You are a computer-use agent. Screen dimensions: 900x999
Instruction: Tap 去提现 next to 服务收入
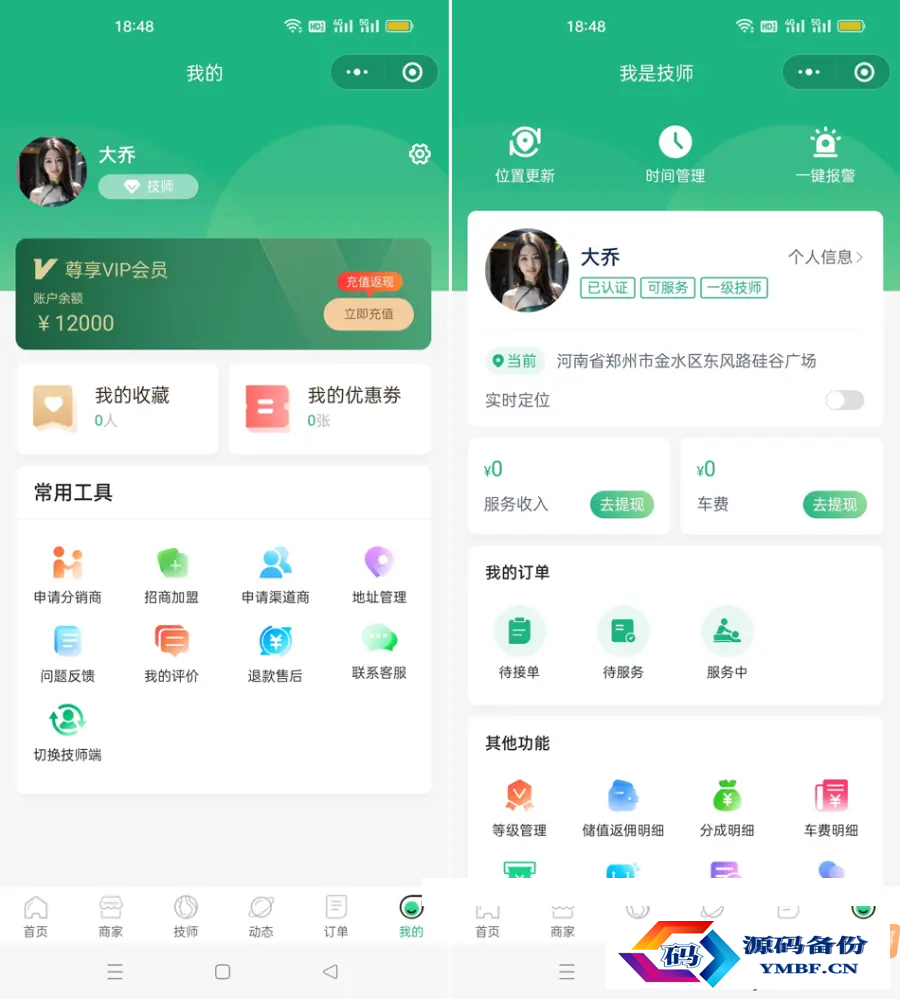[622, 505]
